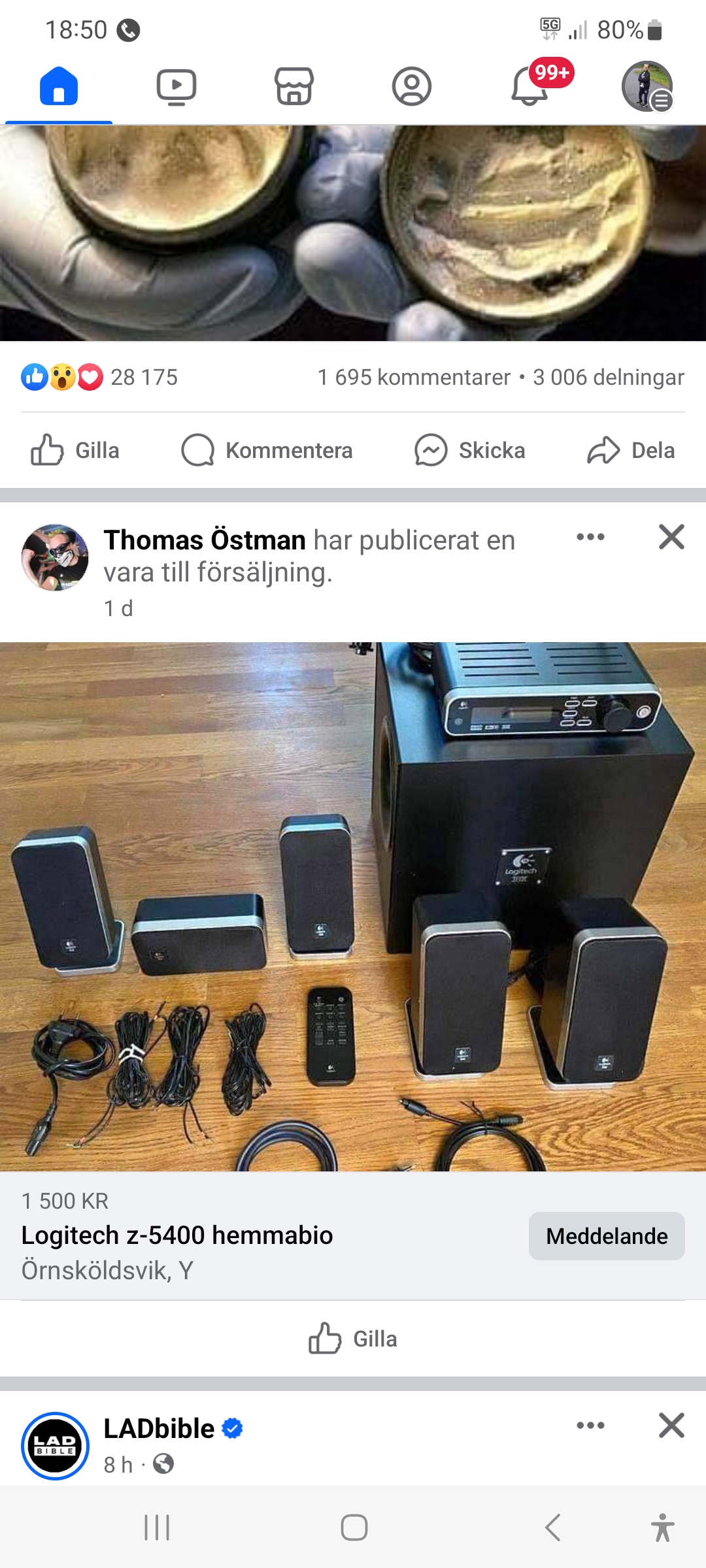Tap Kommentera on the top post
The height and width of the screenshot is (1568, 706).
267,450
